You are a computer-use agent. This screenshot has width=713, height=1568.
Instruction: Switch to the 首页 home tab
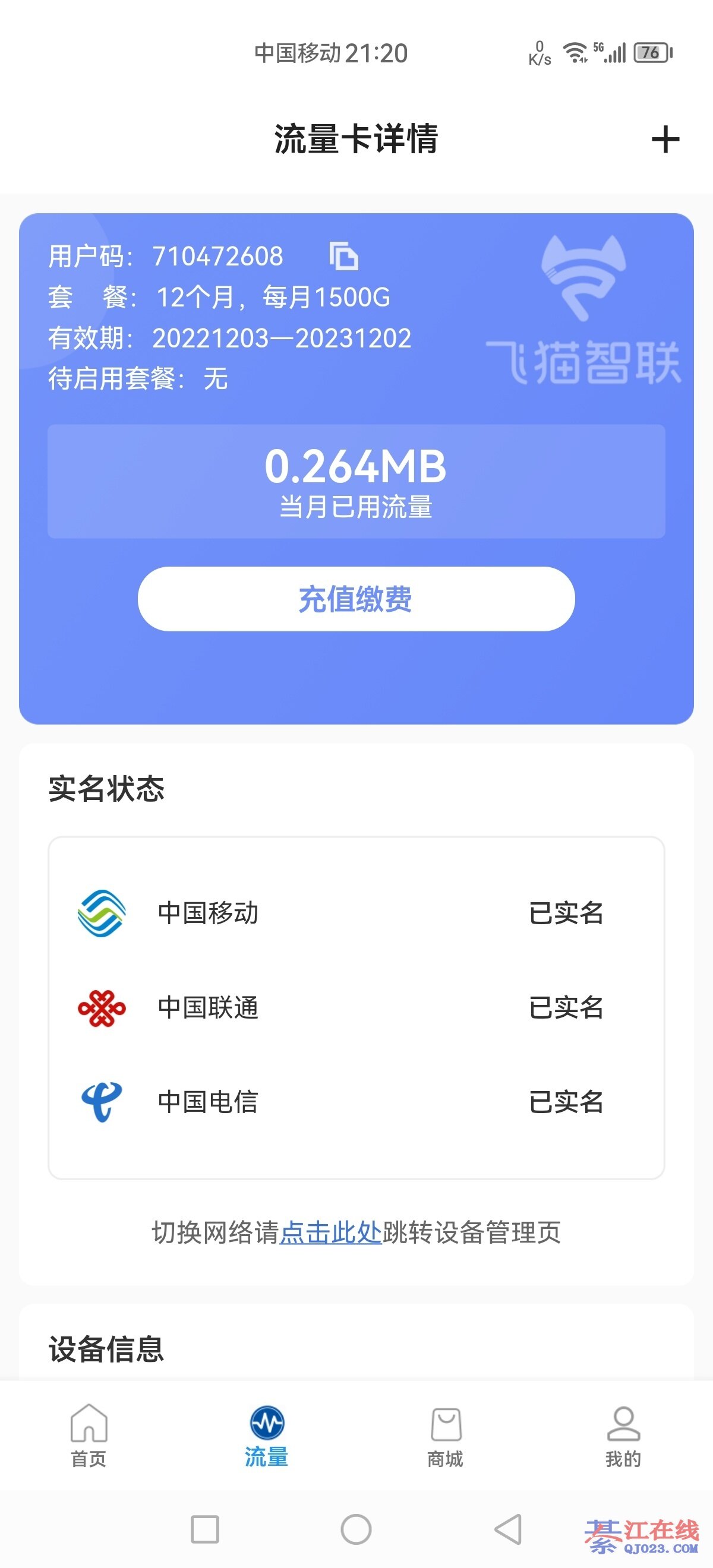tap(89, 1434)
